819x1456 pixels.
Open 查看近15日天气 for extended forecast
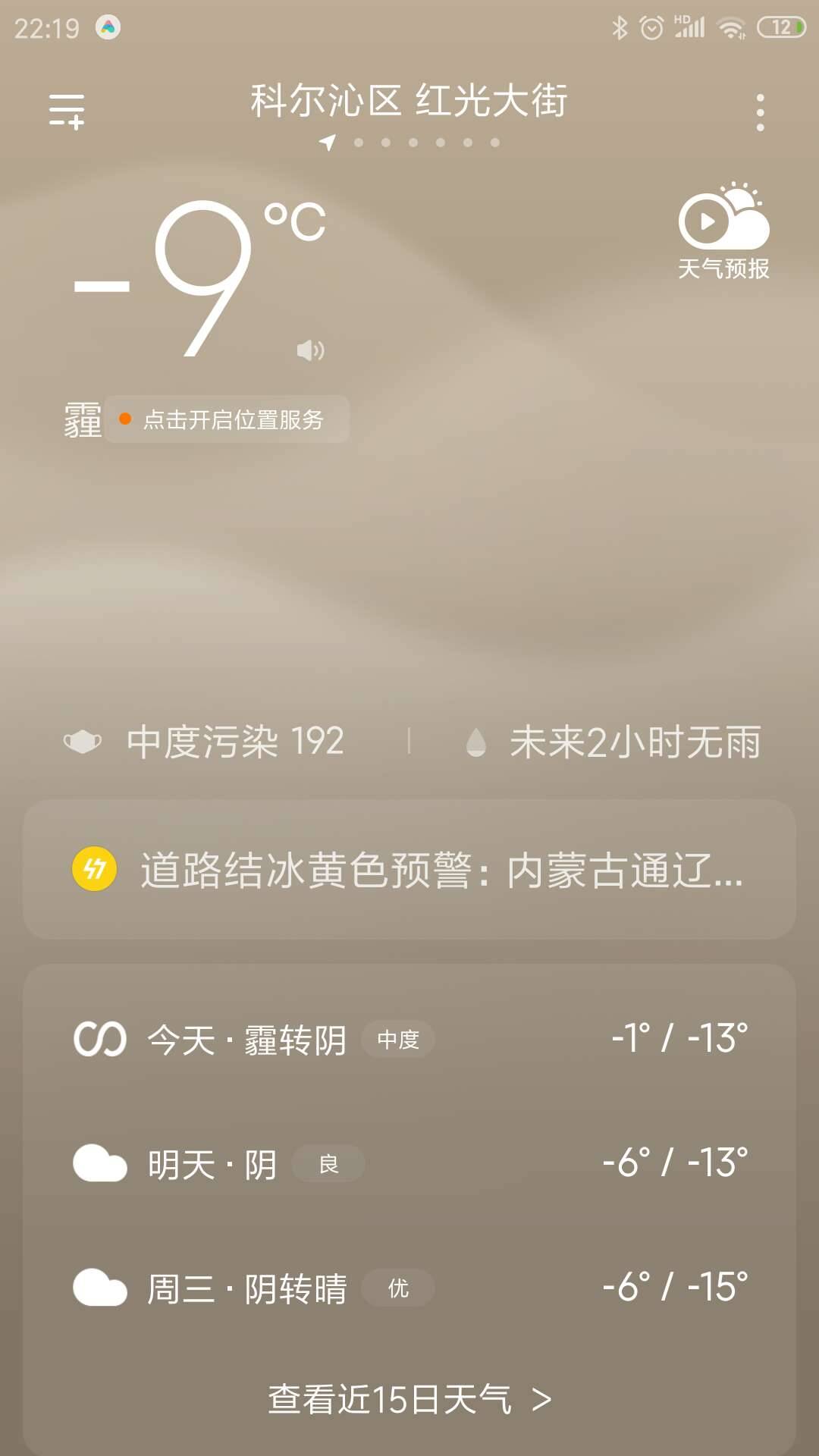tap(409, 1398)
